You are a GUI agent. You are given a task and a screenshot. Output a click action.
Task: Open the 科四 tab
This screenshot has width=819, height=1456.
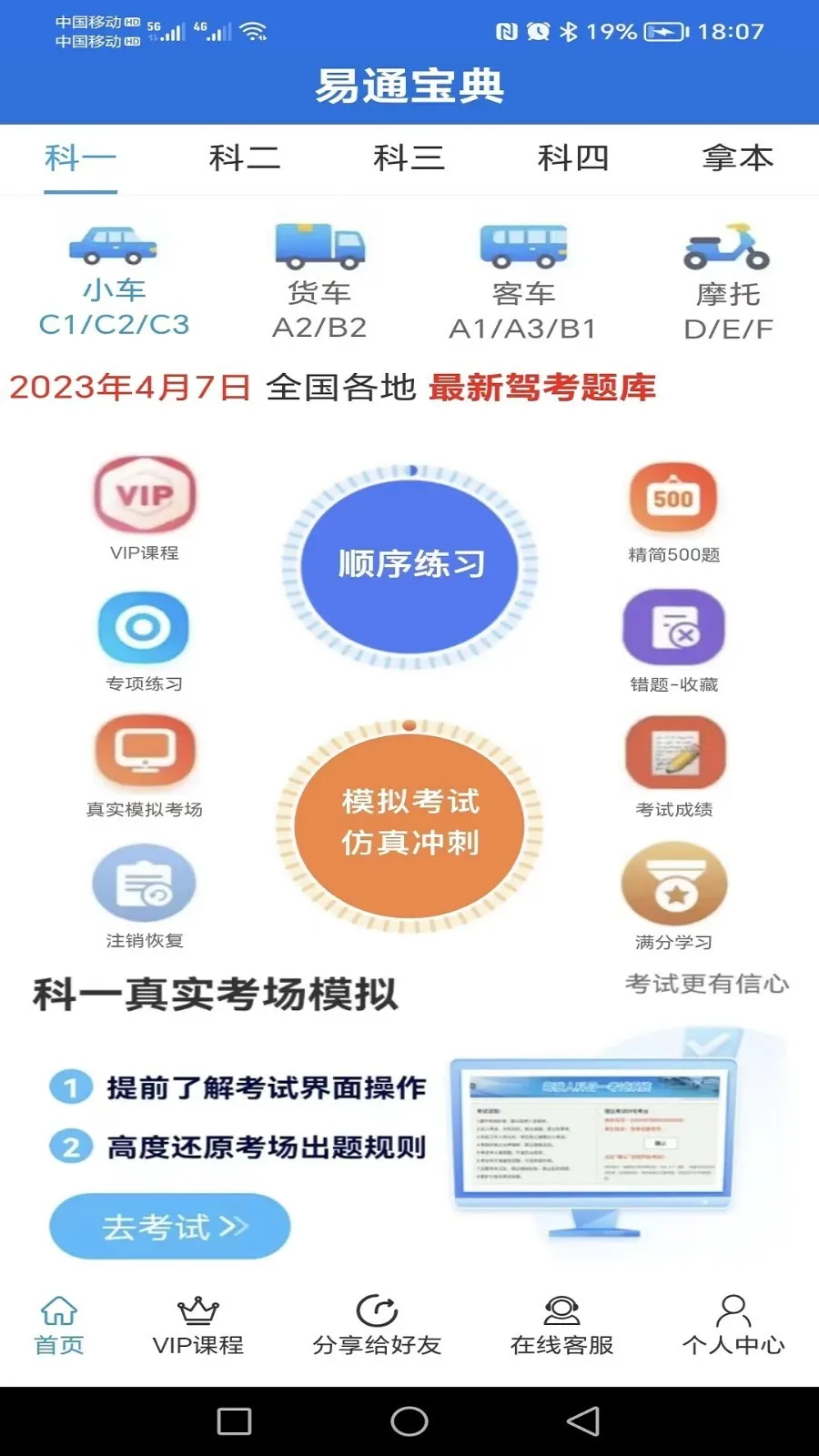(572, 158)
